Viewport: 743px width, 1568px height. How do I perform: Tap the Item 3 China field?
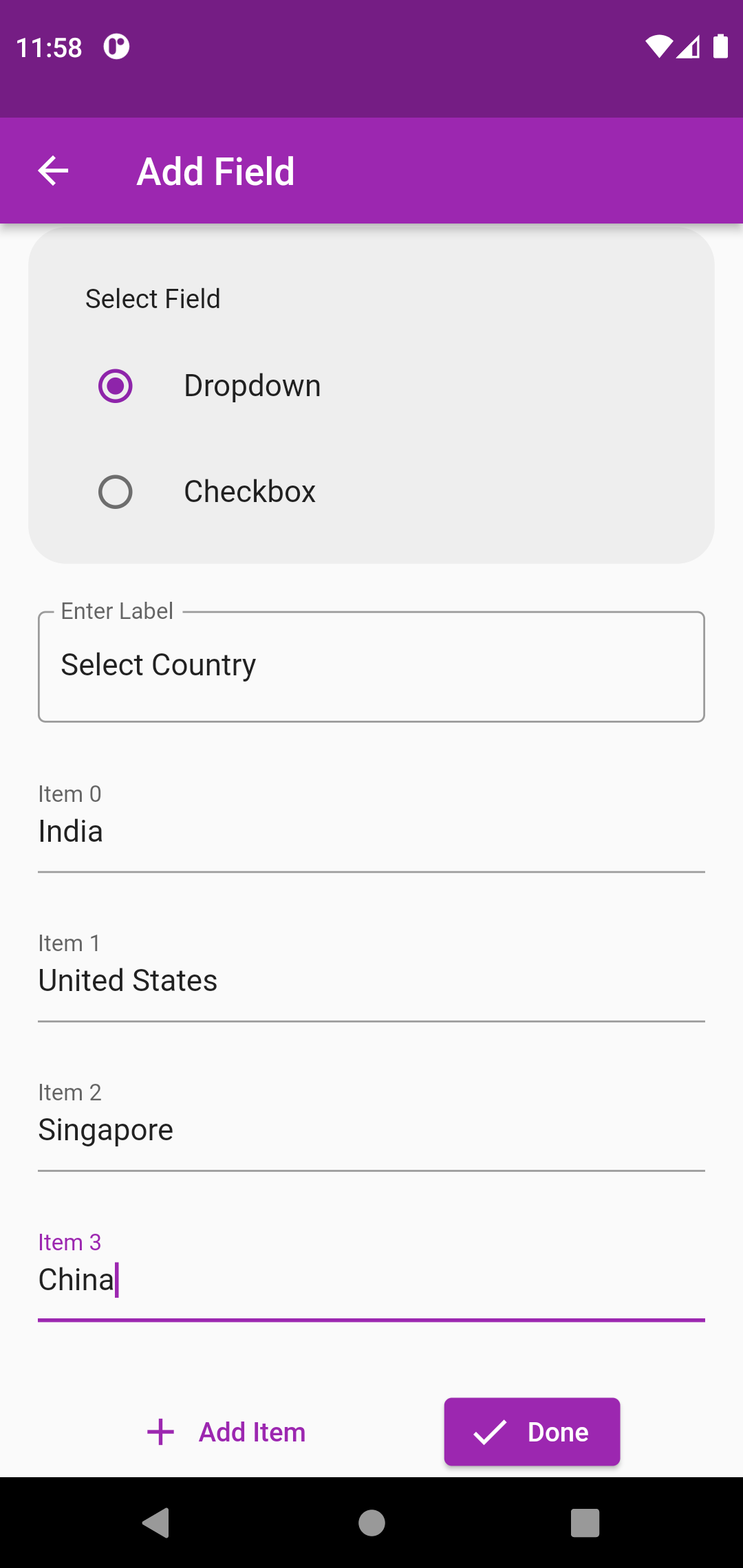[371, 1280]
